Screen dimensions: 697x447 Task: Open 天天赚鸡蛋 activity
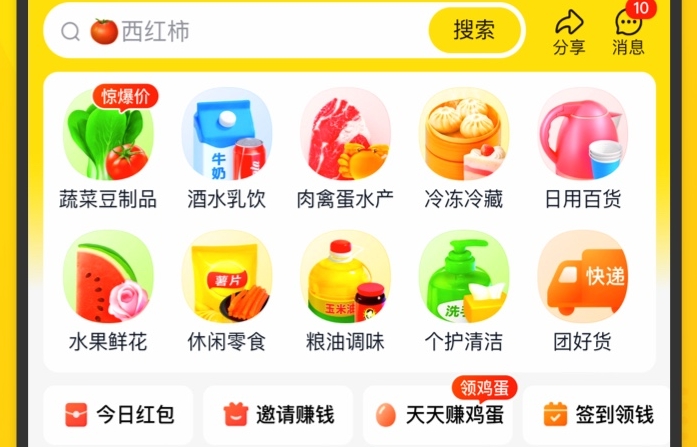pyautogui.click(x=439, y=414)
